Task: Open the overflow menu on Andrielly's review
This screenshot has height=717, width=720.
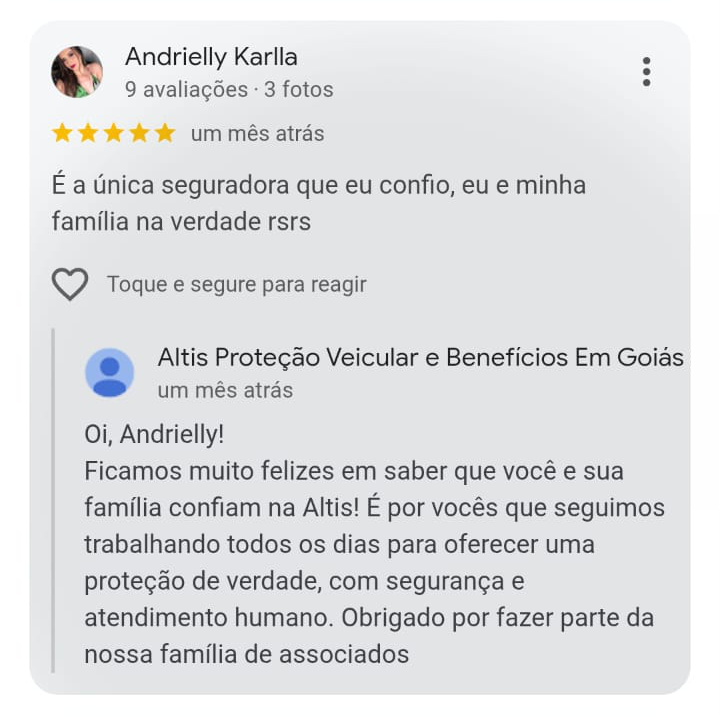Action: coord(647,72)
